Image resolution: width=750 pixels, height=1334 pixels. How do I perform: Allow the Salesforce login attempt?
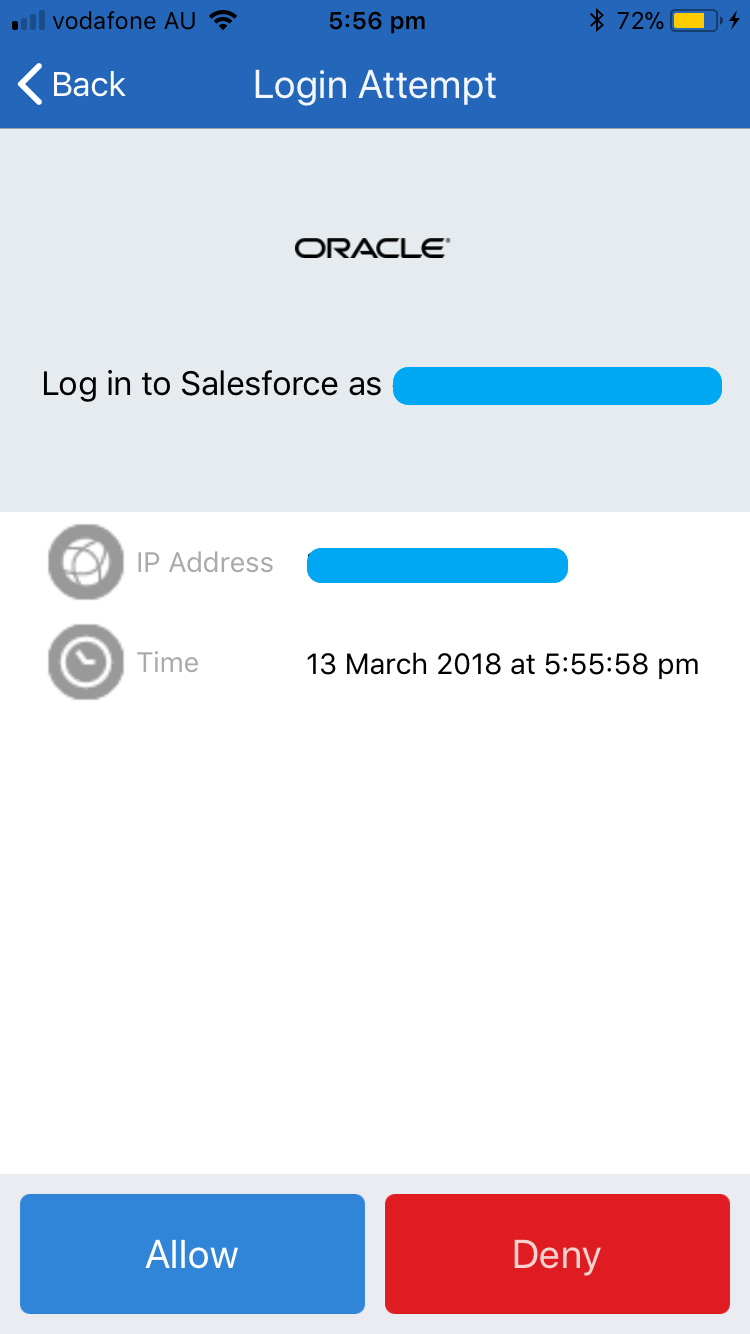click(x=192, y=1253)
